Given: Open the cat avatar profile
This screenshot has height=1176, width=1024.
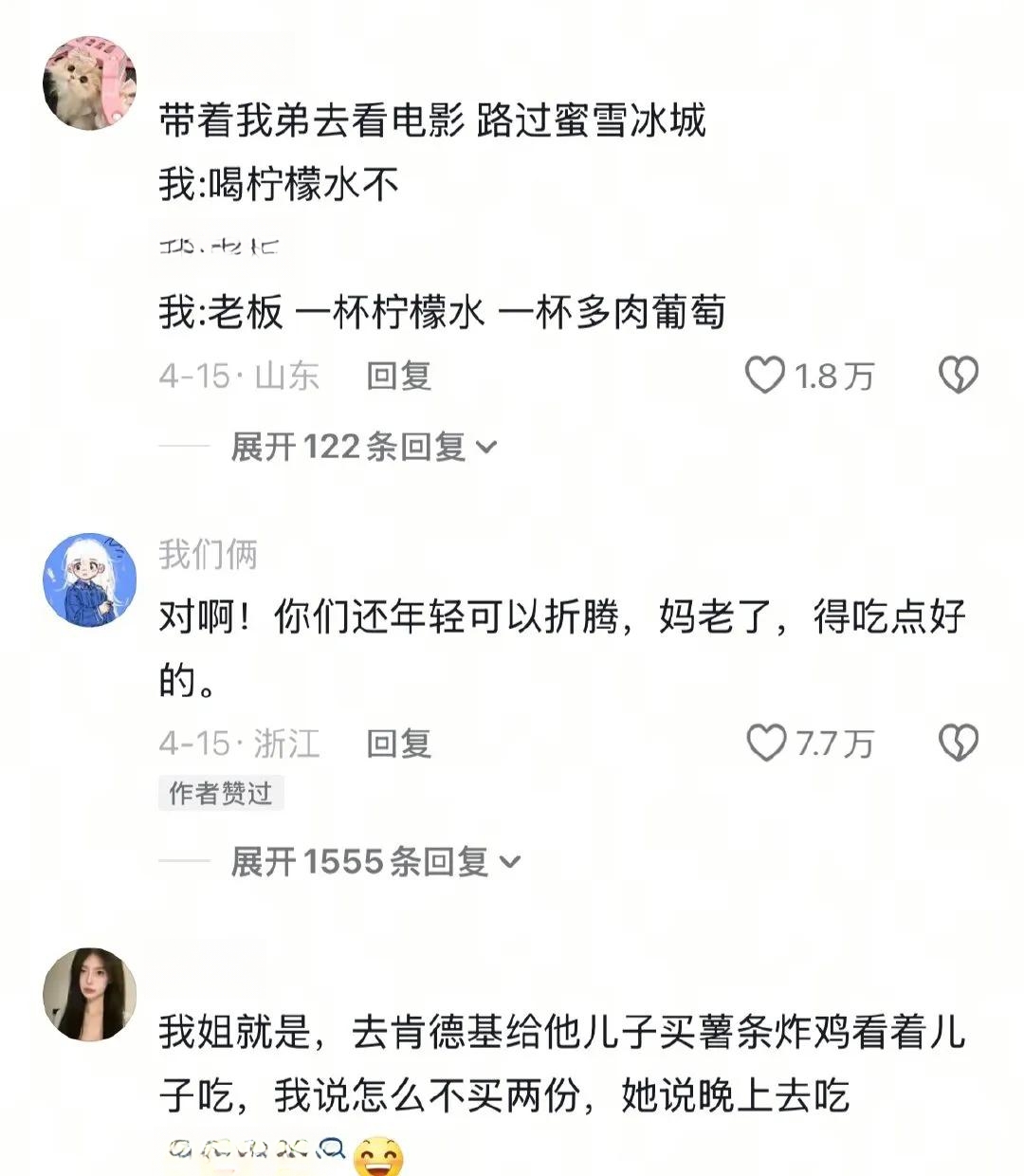Looking at the screenshot, I should pyautogui.click(x=90, y=83).
